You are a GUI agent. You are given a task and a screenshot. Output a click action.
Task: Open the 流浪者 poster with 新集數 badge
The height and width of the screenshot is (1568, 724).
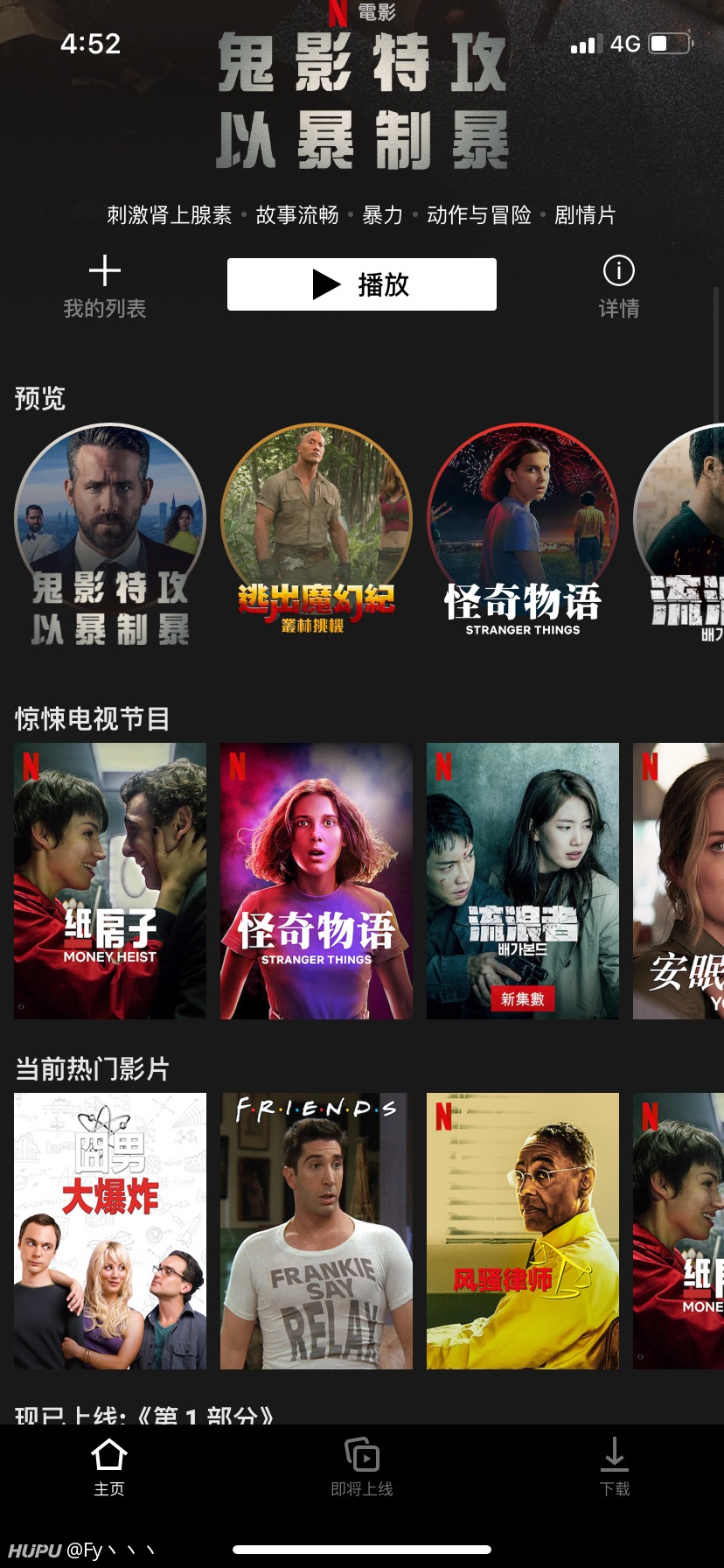(523, 880)
